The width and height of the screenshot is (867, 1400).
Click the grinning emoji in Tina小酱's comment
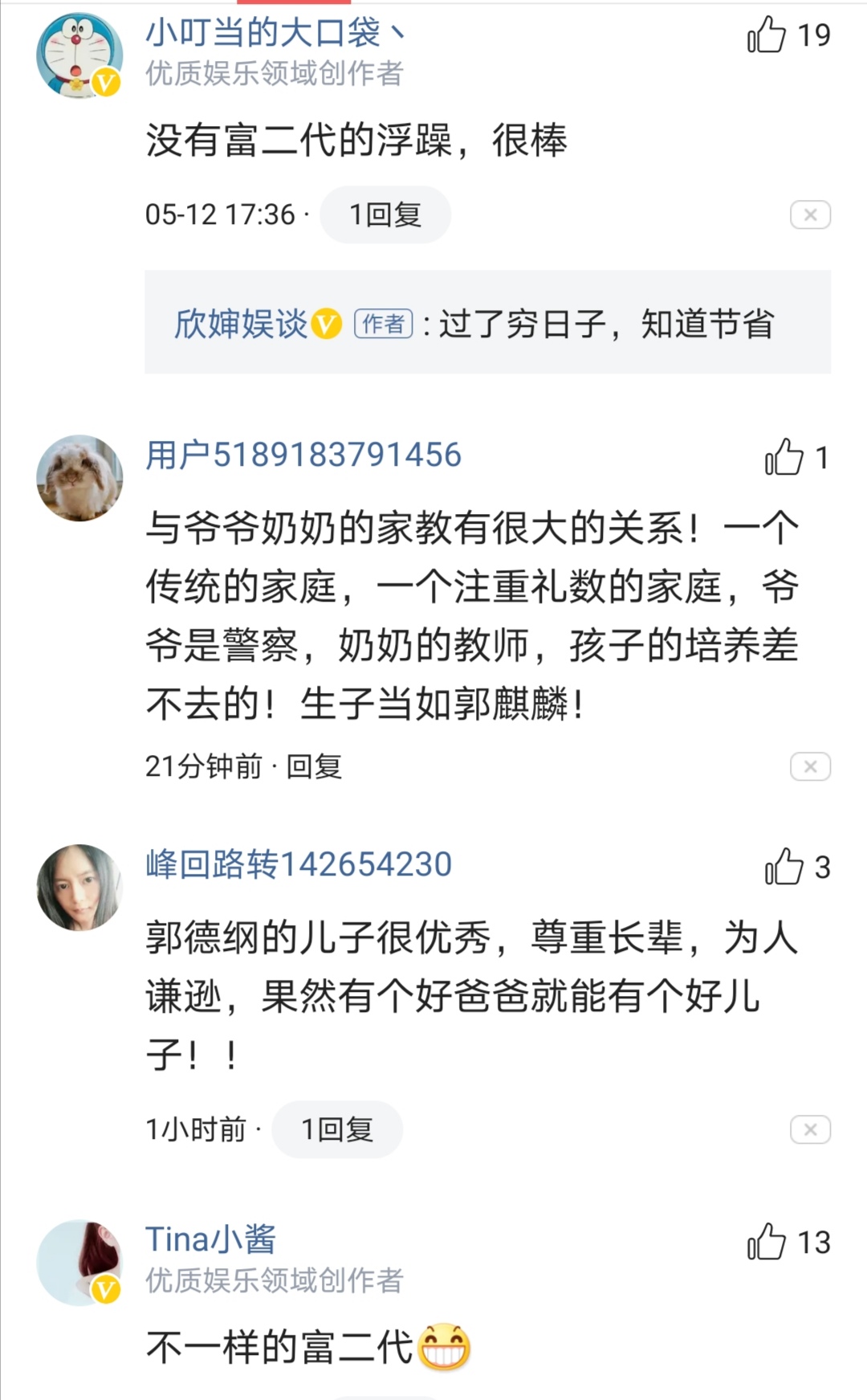click(x=442, y=1348)
